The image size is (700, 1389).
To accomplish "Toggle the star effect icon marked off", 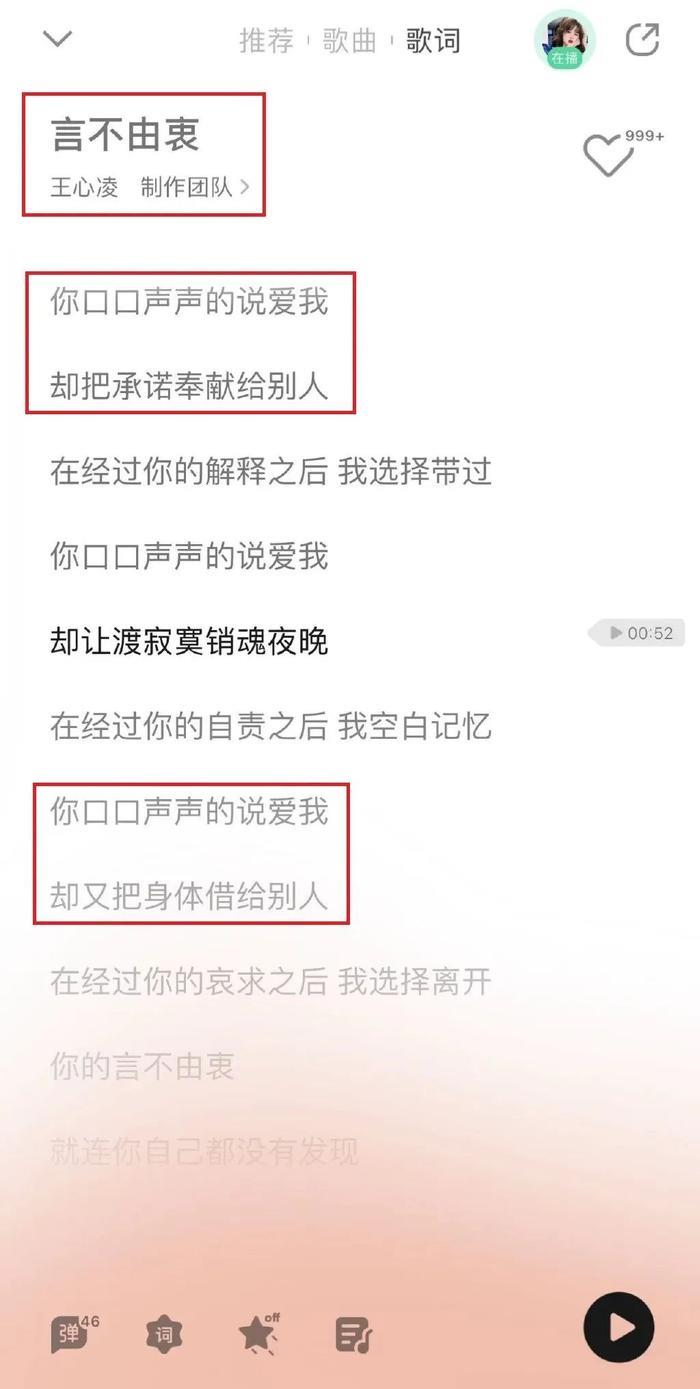I will click(x=258, y=1334).
